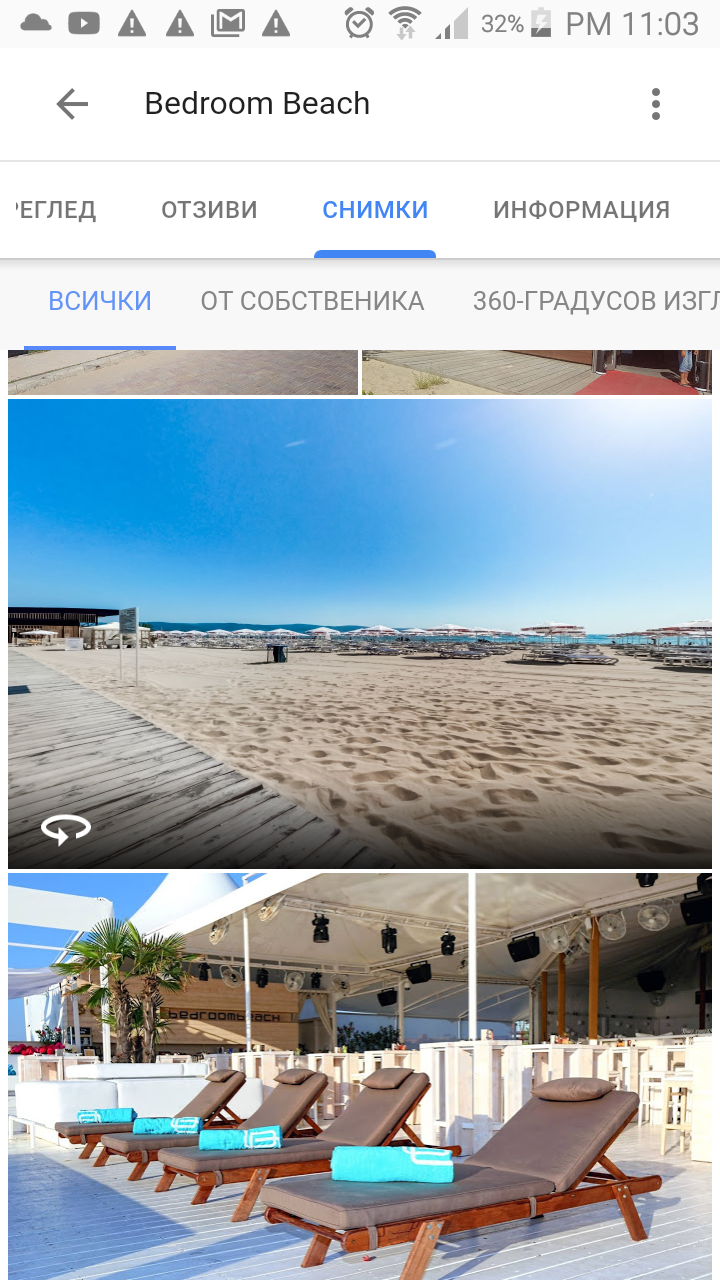Open the sun loungers with turquoise towels photo
Screen dimensions: 720x1280
pyautogui.click(x=360, y=1075)
